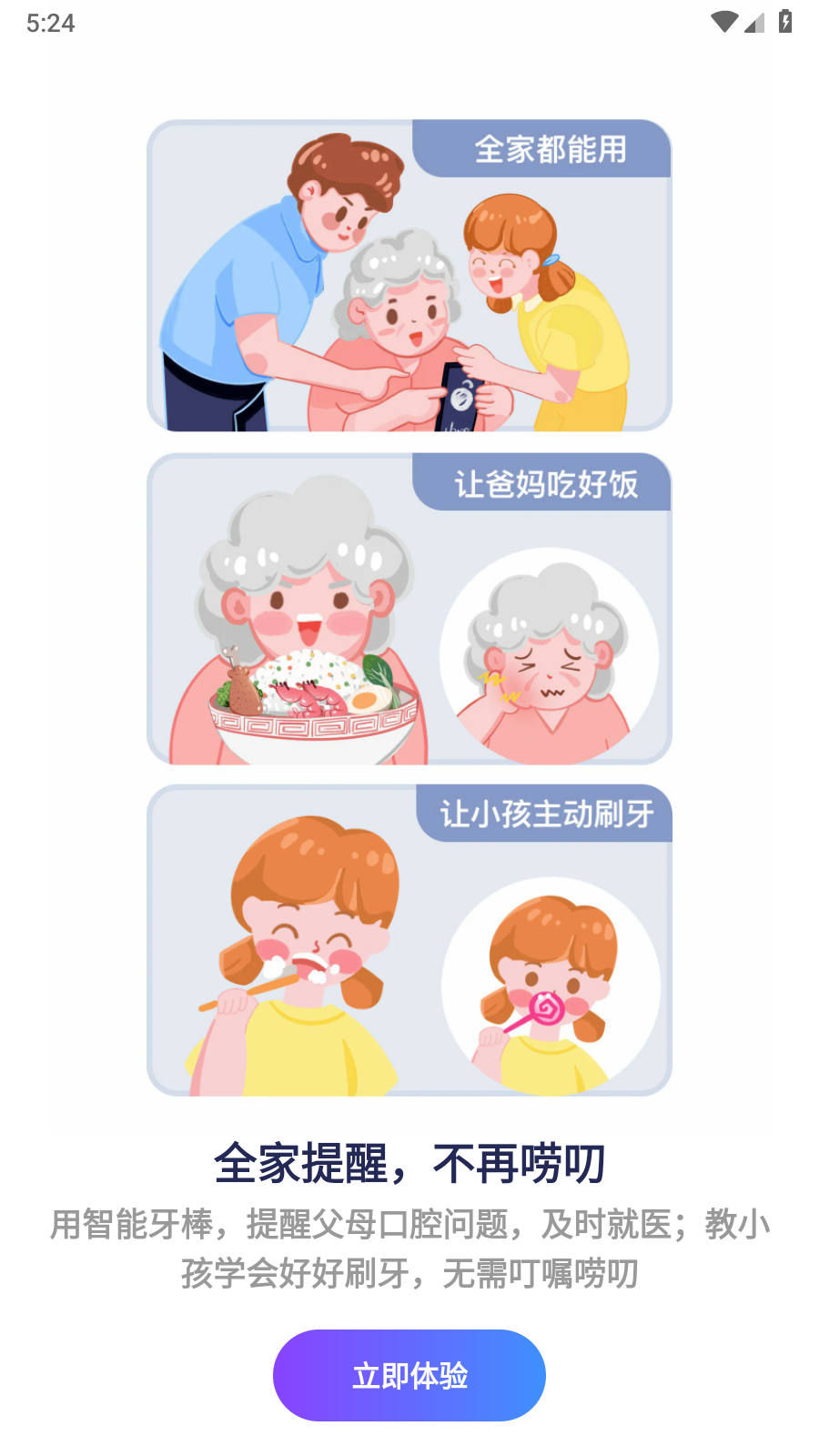819x1456 pixels.
Task: Tap the heading '全家提醒，不再唠叨'
Action: [409, 1159]
